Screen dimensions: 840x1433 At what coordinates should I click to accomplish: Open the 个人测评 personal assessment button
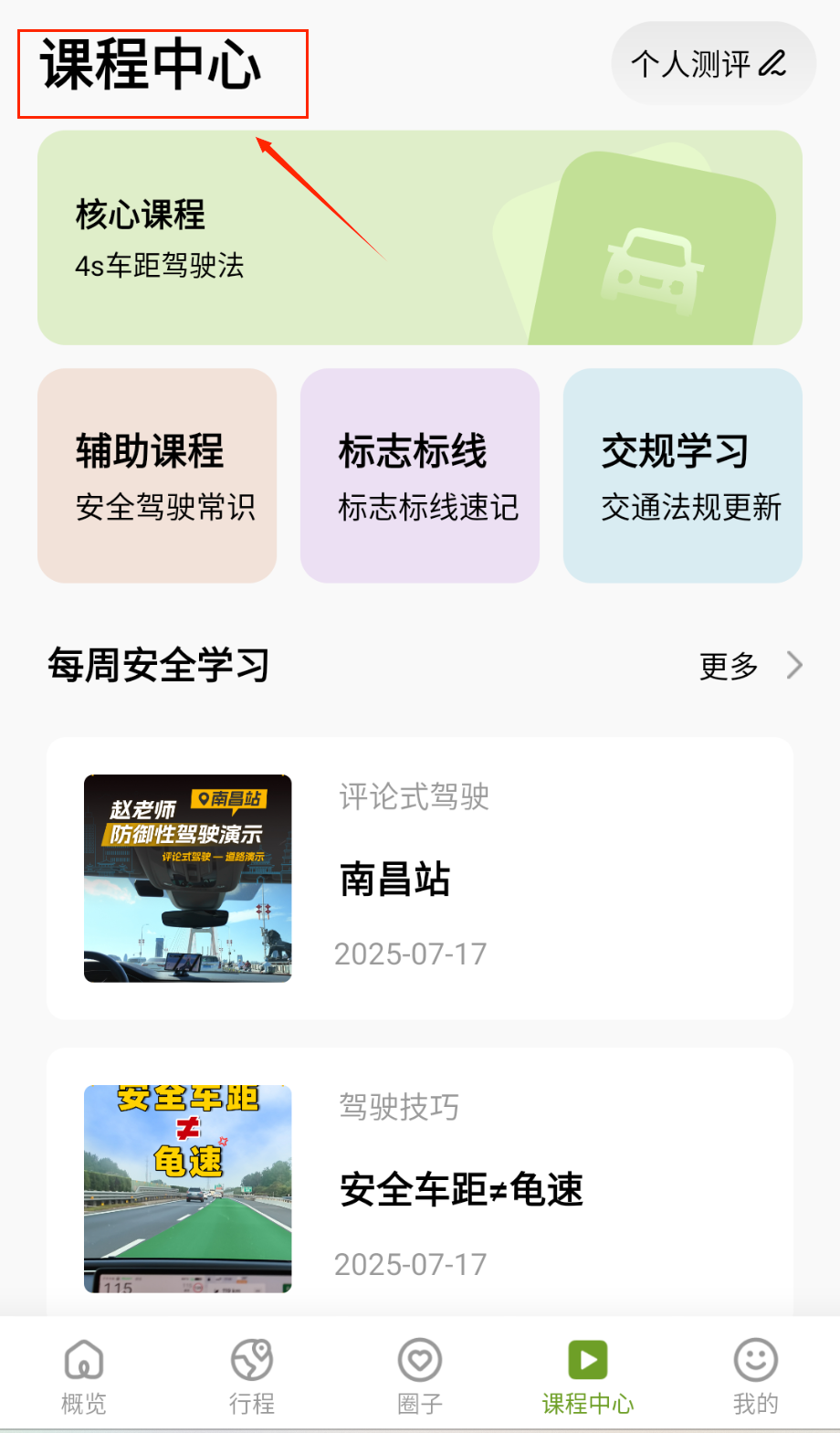click(x=712, y=64)
